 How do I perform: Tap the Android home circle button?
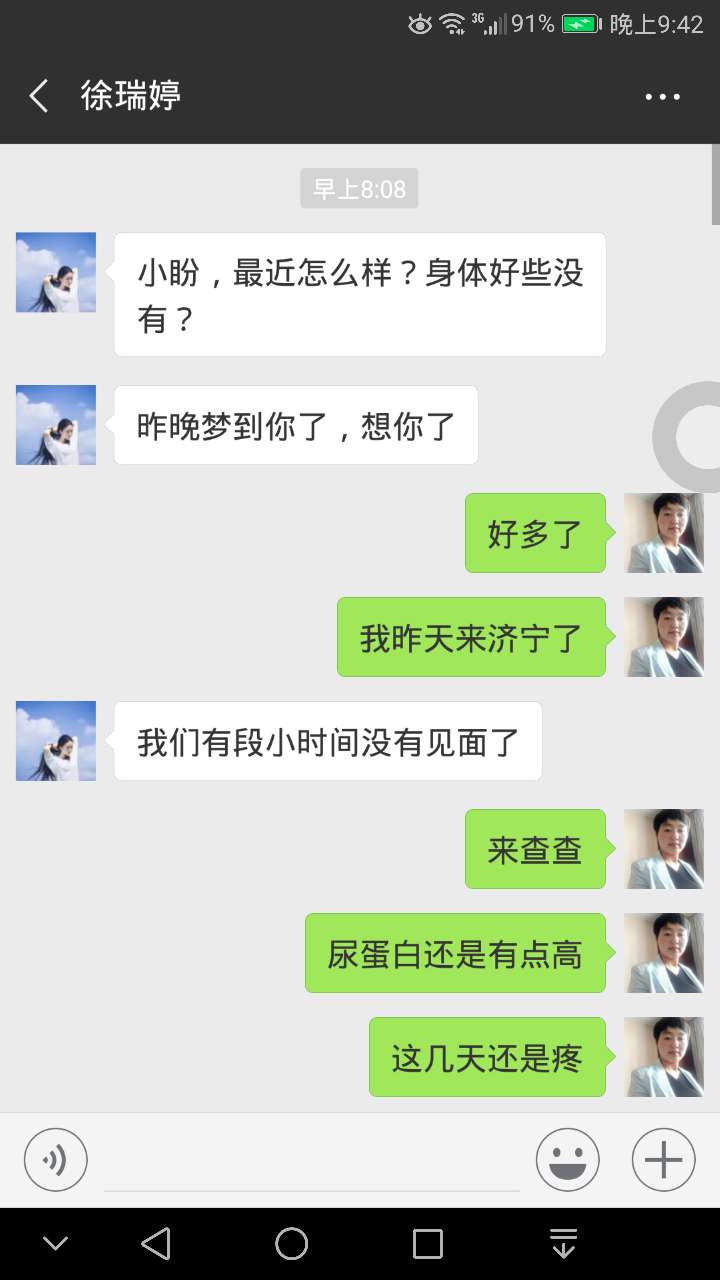point(291,1243)
